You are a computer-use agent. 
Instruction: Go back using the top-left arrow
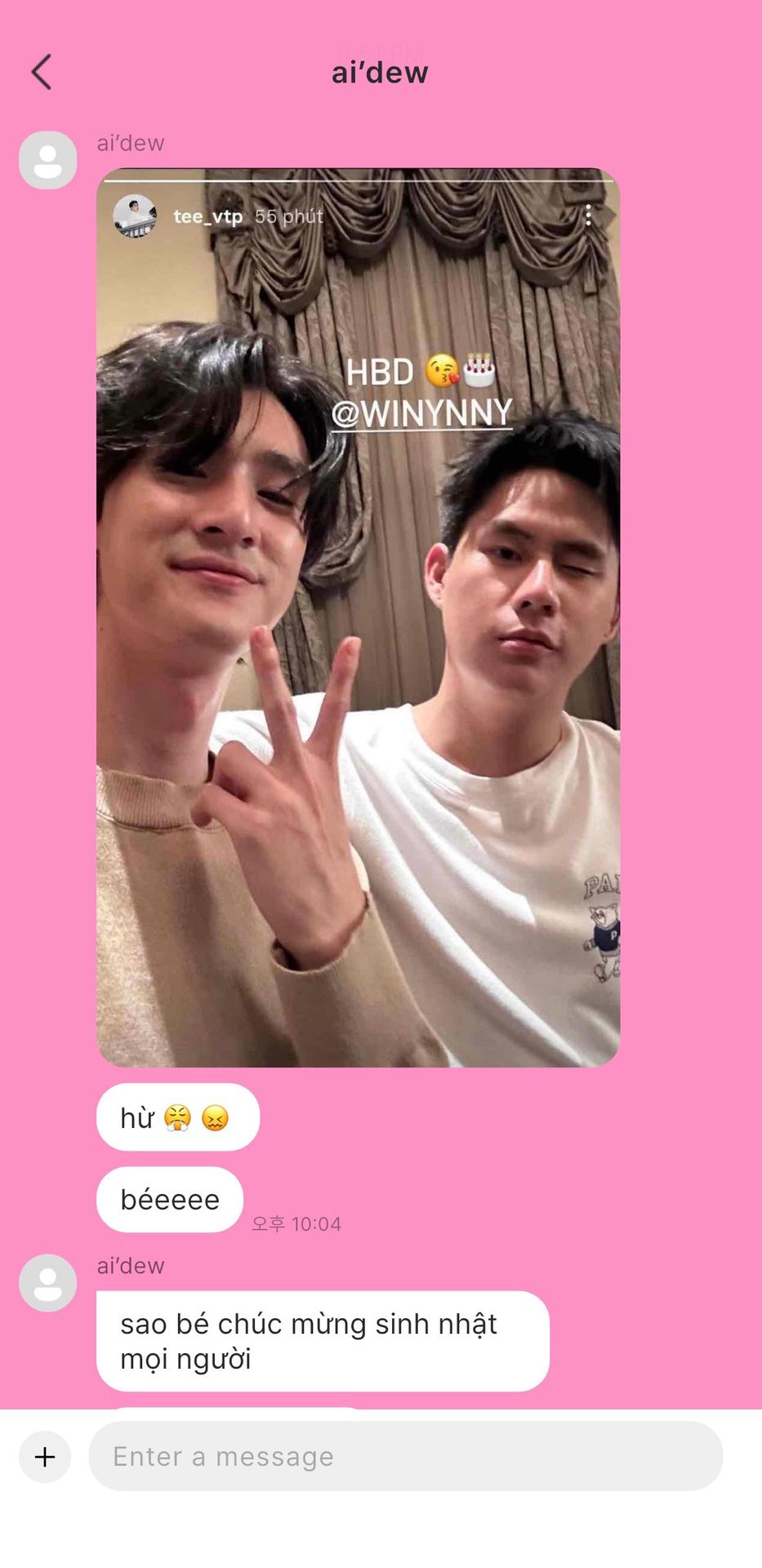click(x=42, y=73)
